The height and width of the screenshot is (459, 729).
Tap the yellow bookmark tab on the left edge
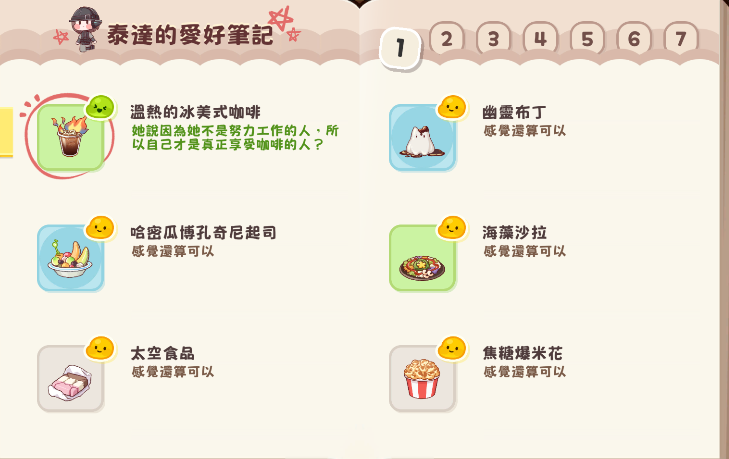click(5, 132)
